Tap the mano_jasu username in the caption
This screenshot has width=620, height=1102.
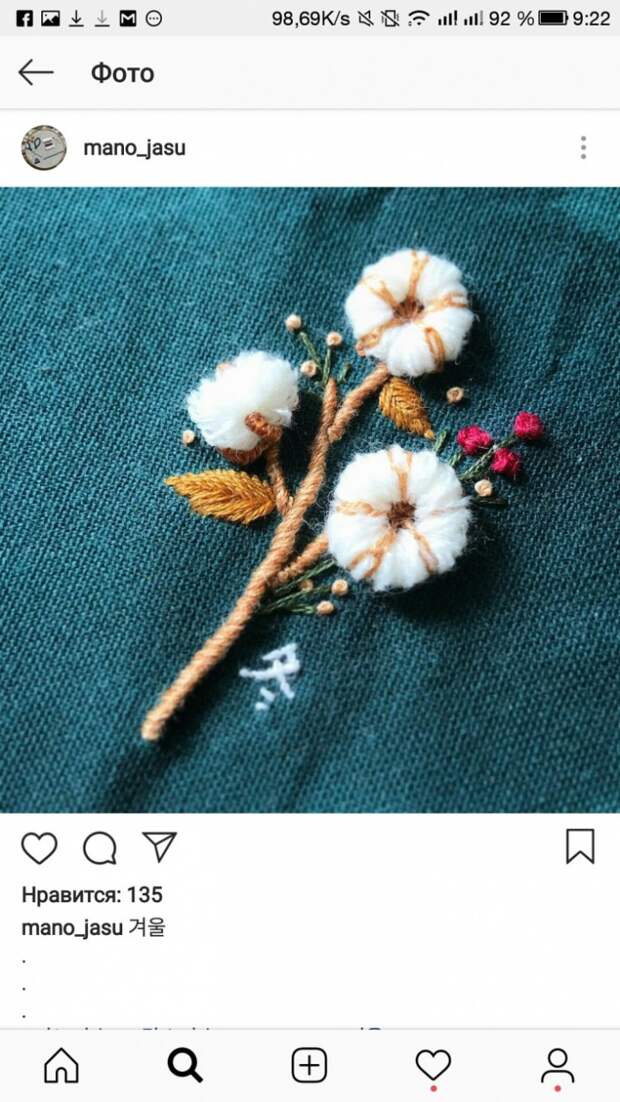point(71,927)
